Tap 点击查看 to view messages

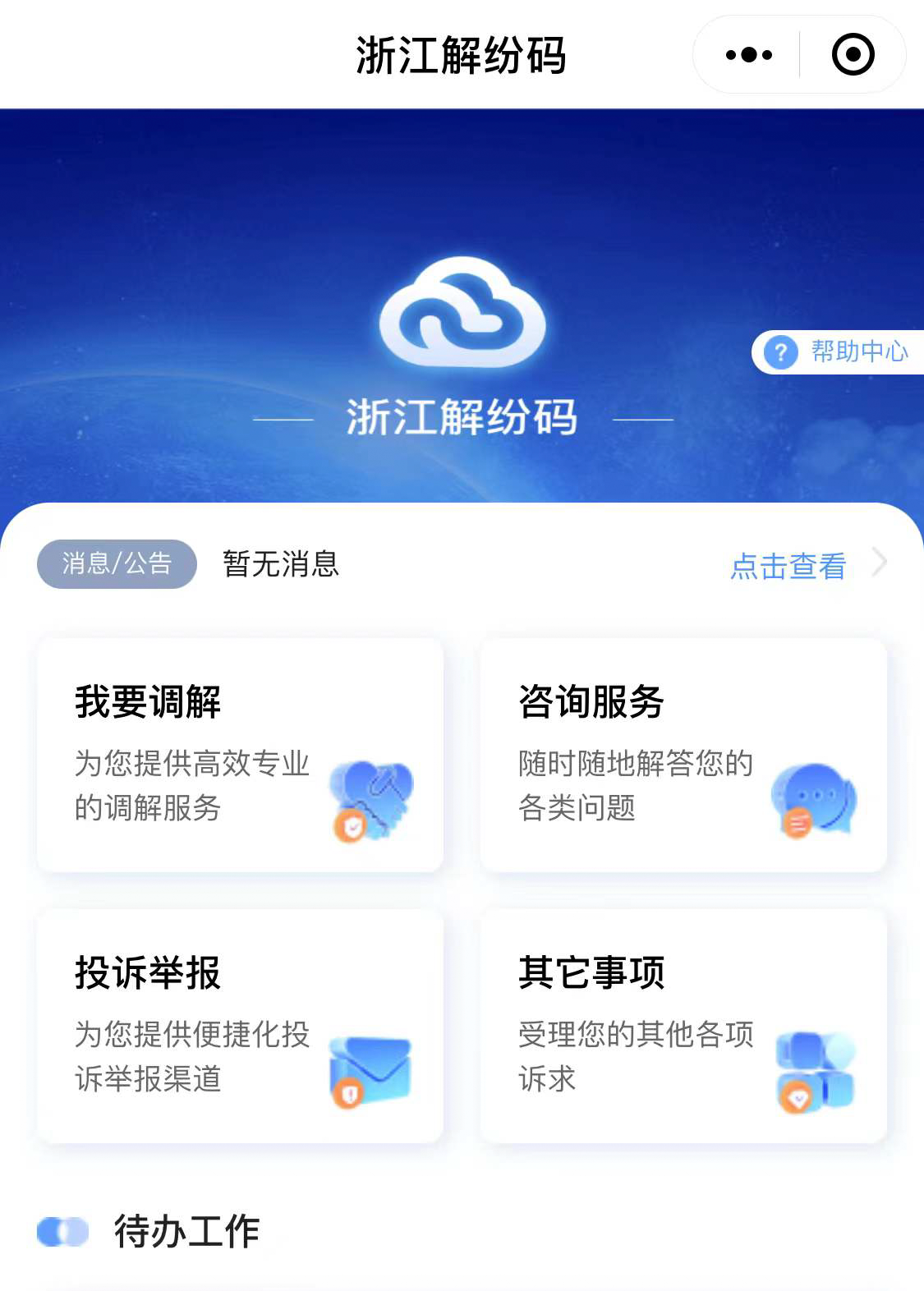point(788,566)
